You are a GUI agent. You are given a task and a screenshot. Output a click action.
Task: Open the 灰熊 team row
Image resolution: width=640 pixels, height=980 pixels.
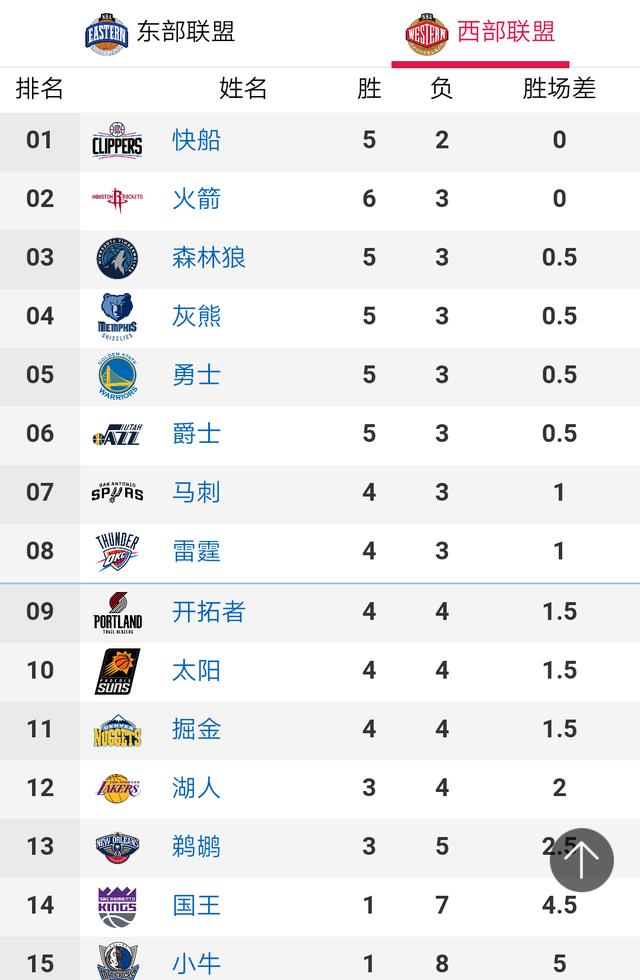pos(196,316)
